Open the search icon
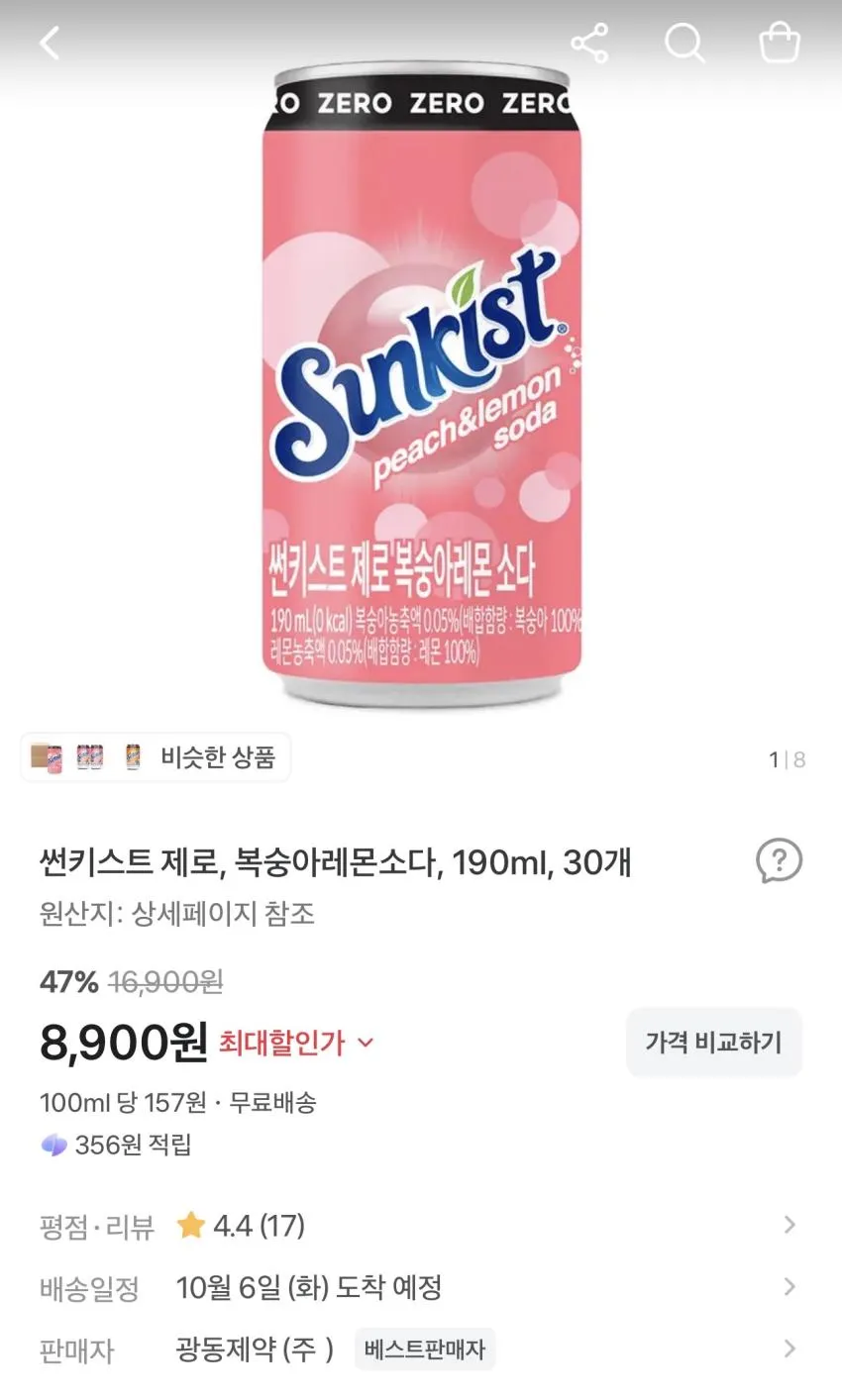This screenshot has width=842, height=1400. coord(684,44)
